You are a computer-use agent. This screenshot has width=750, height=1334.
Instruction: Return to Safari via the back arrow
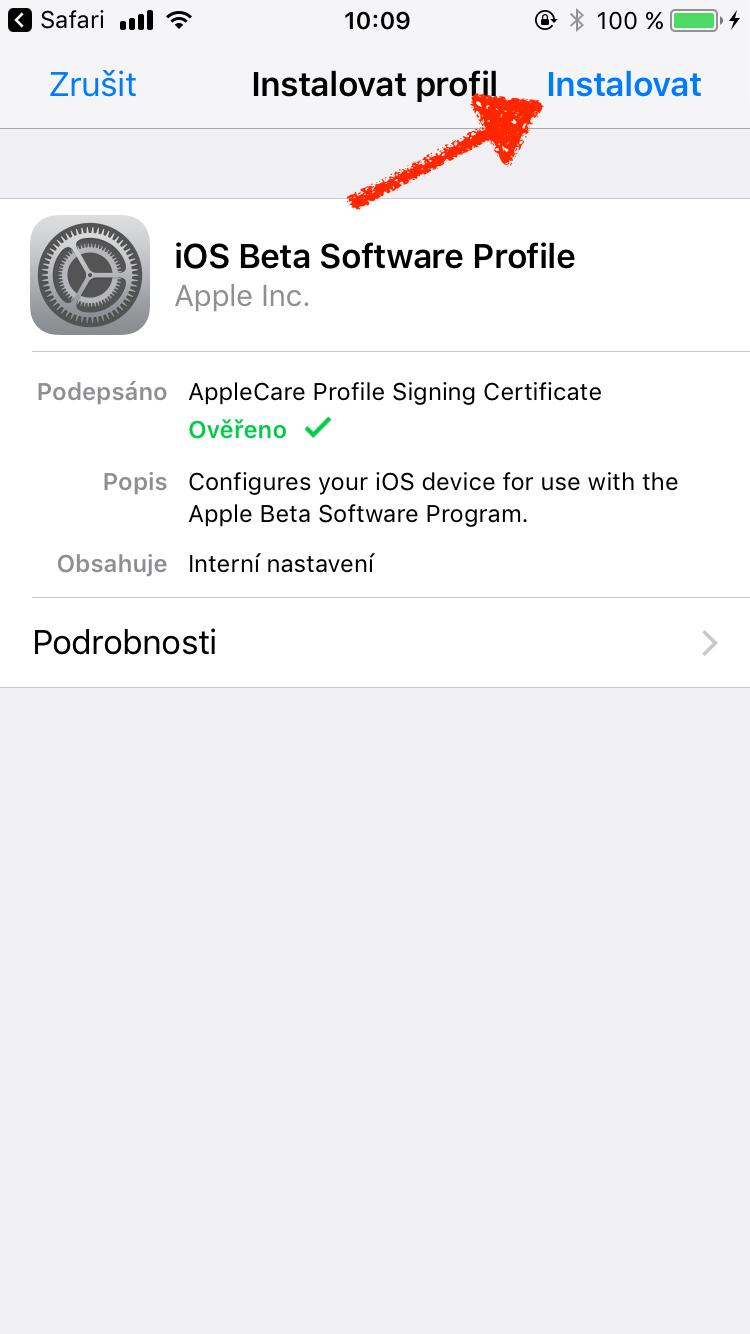[x=20, y=20]
